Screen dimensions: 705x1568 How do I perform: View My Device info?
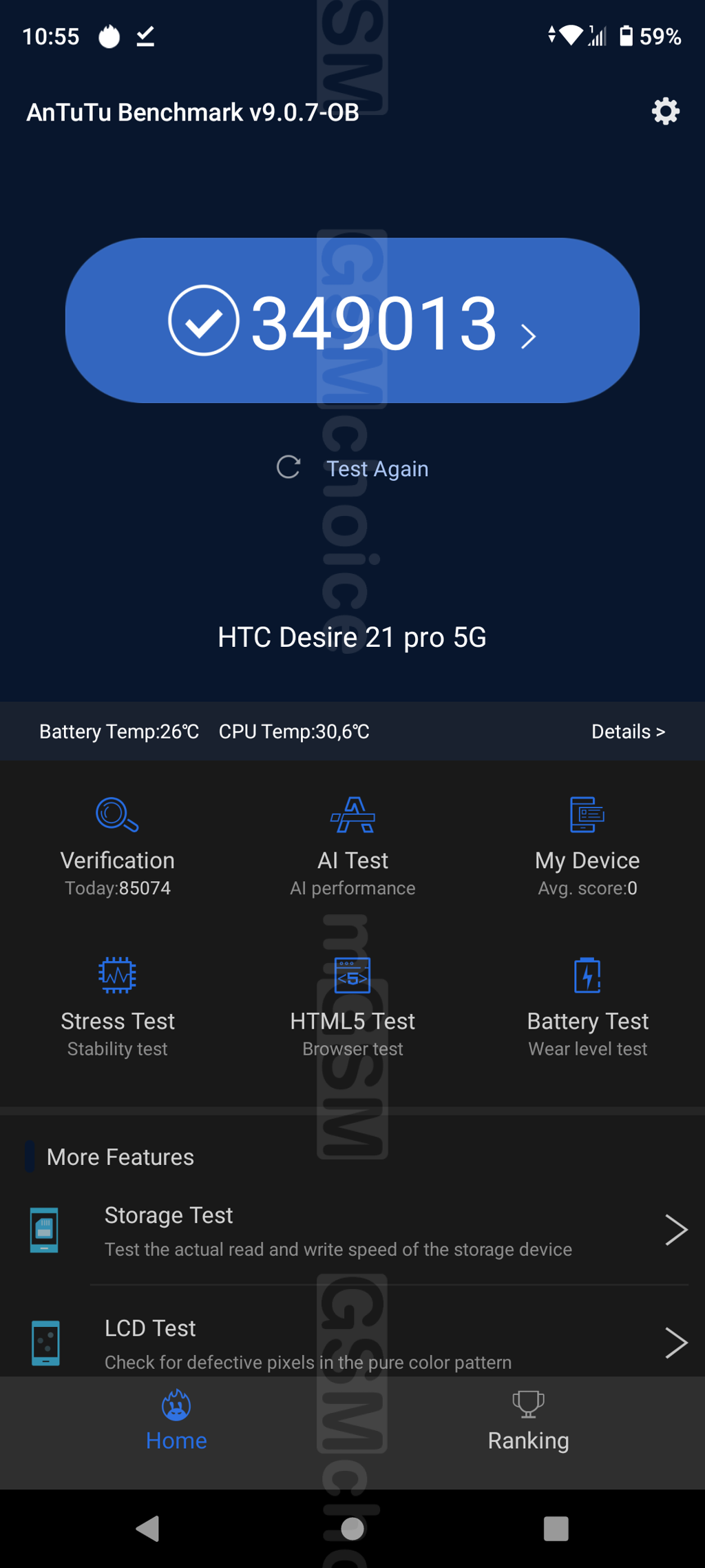tap(587, 847)
